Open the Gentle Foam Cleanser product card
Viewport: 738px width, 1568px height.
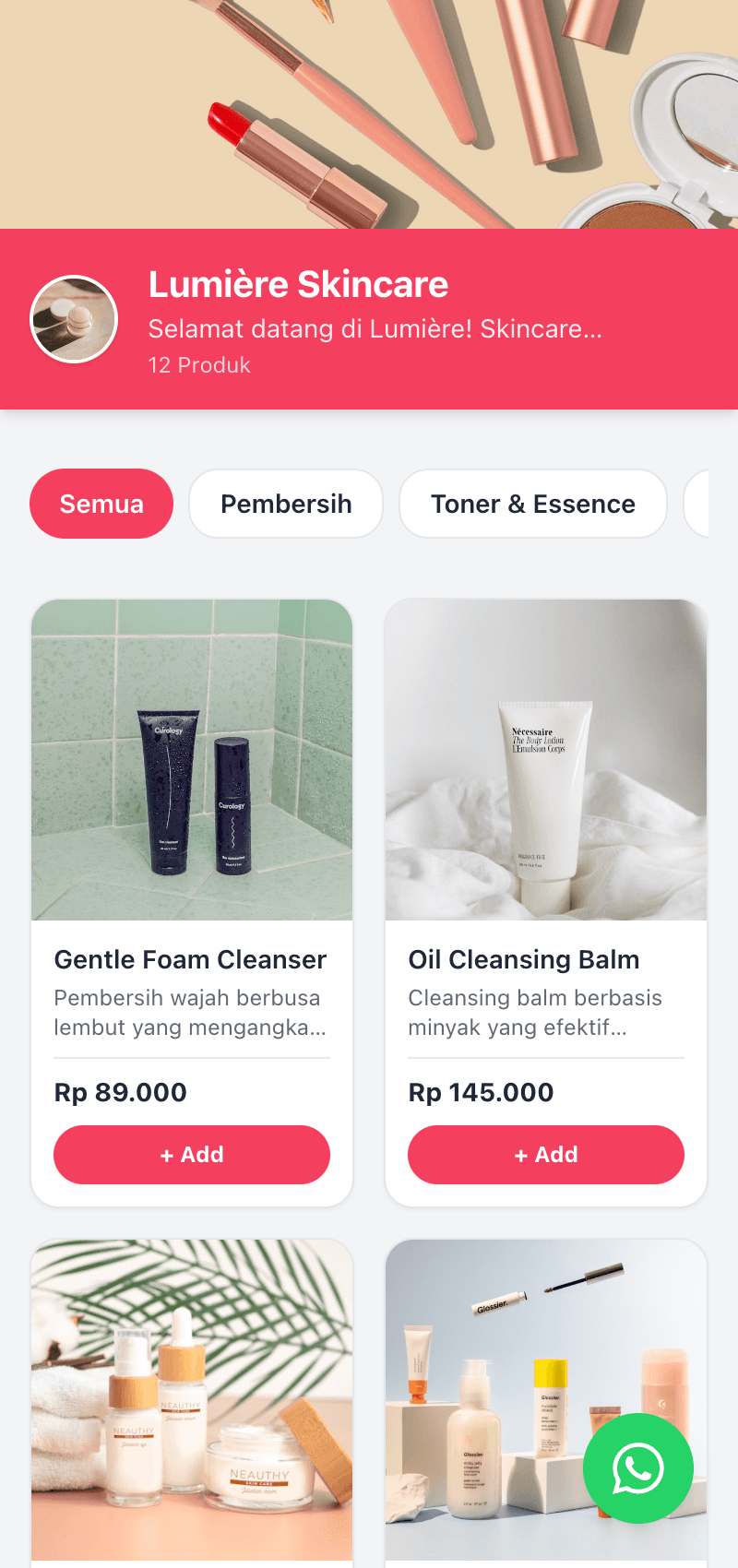[x=192, y=902]
